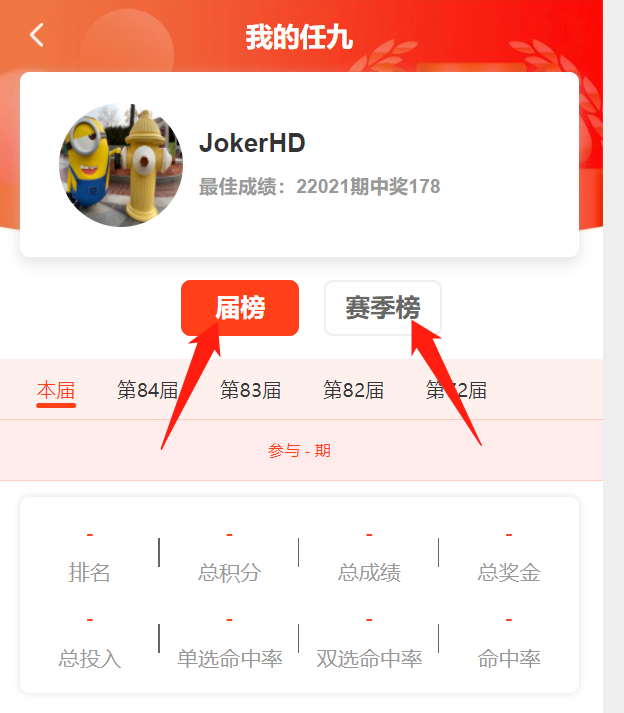Select the 本届 tab
The width and height of the screenshot is (624, 713).
point(56,390)
